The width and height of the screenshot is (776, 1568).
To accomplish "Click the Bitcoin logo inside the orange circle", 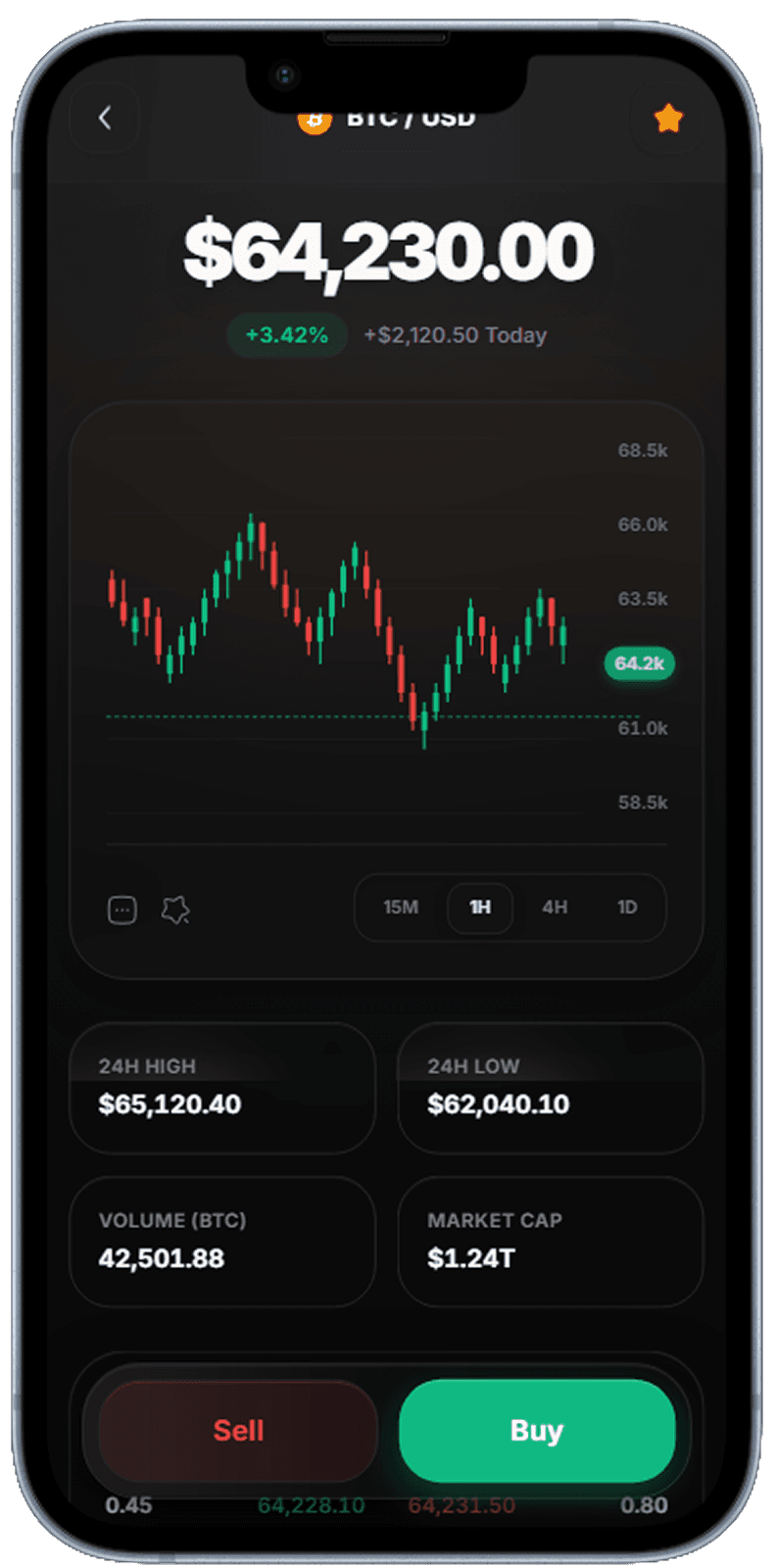I will tap(314, 119).
